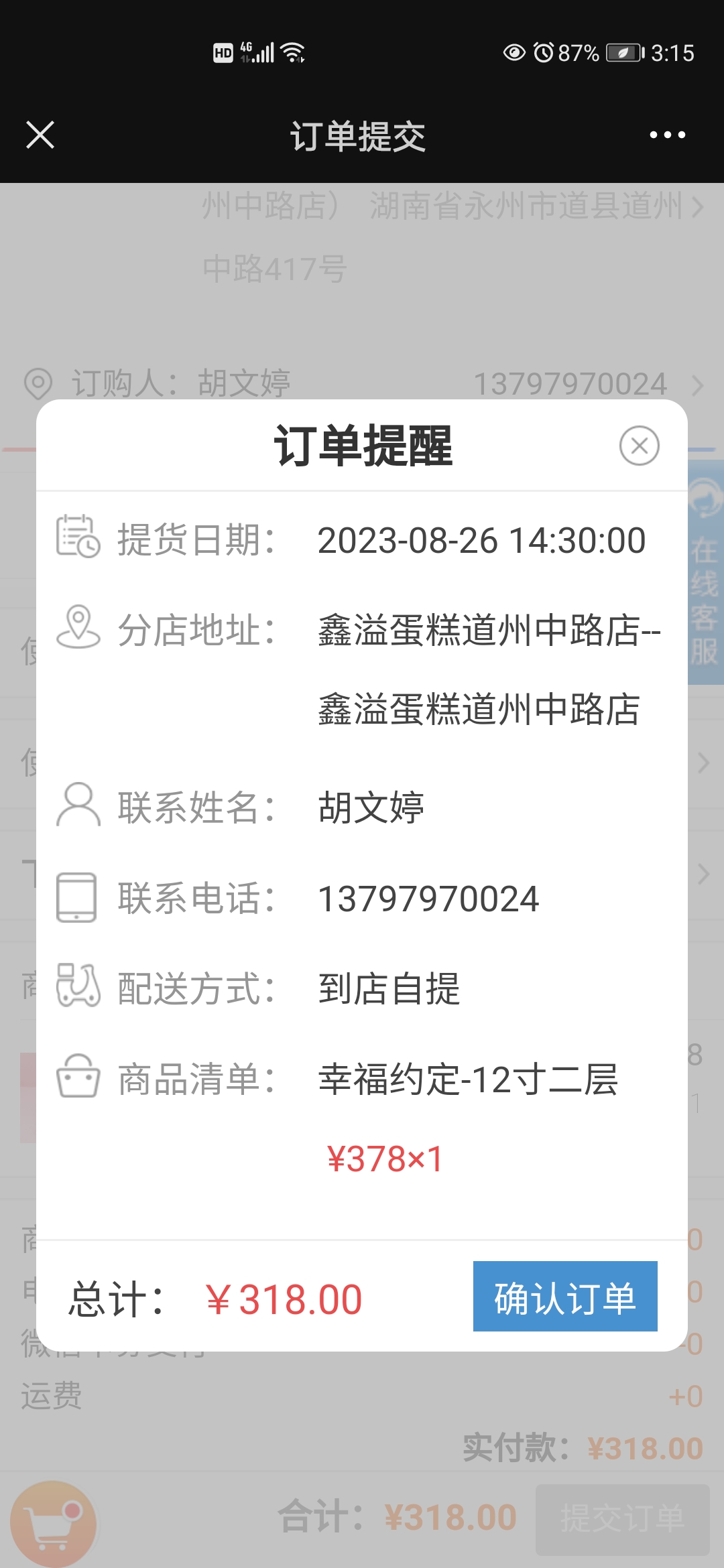This screenshot has width=724, height=1568.
Task: Close the 订单提交 page with X
Action: pyautogui.click(x=40, y=135)
